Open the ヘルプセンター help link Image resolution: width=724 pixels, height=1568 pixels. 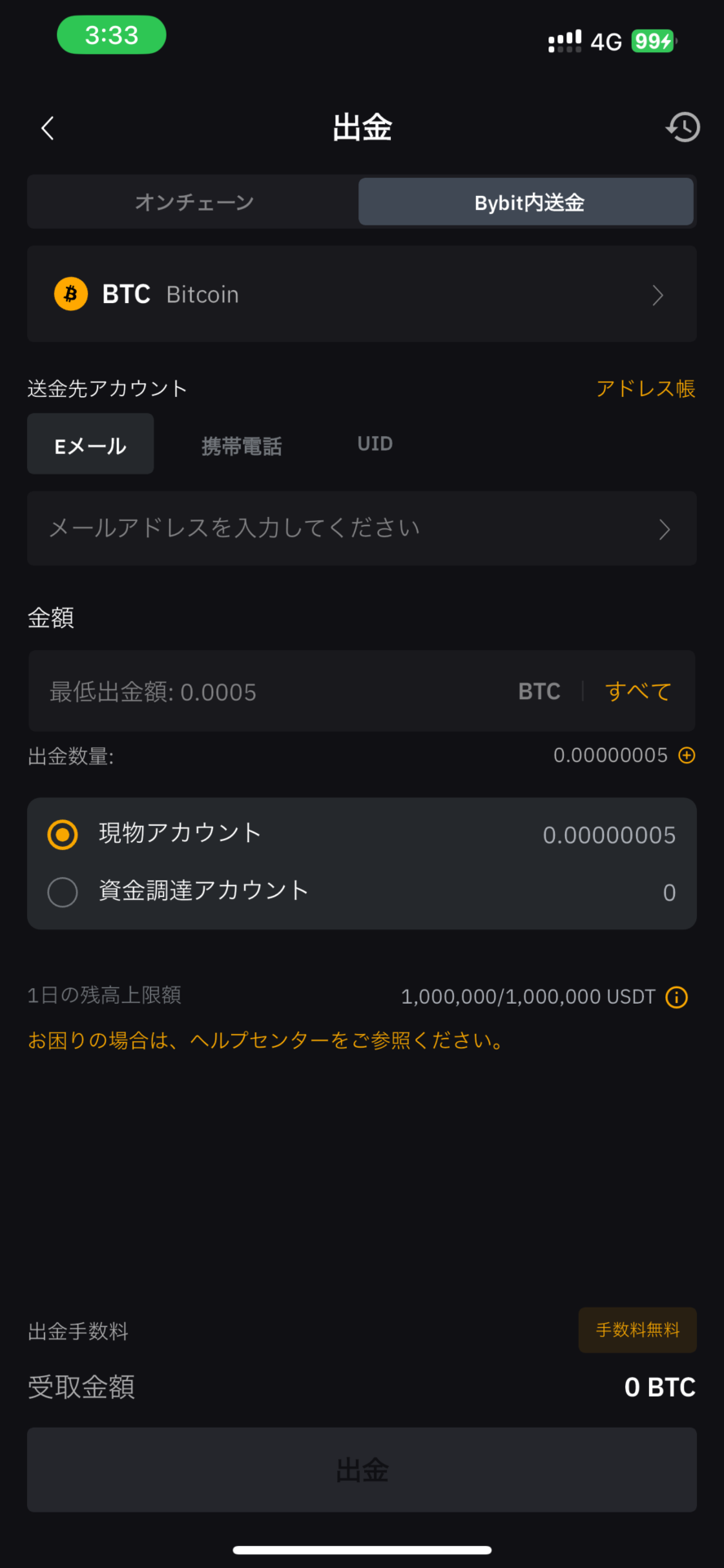tap(265, 1040)
